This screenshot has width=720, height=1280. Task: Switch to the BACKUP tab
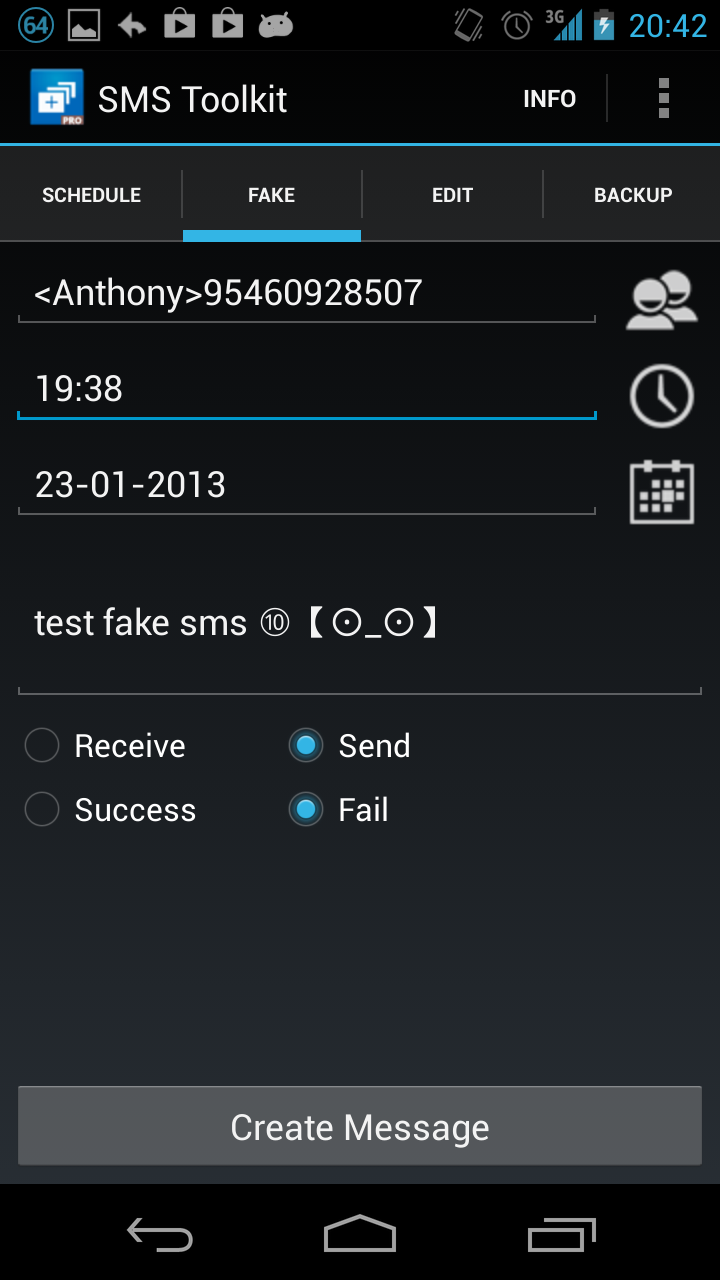[633, 194]
